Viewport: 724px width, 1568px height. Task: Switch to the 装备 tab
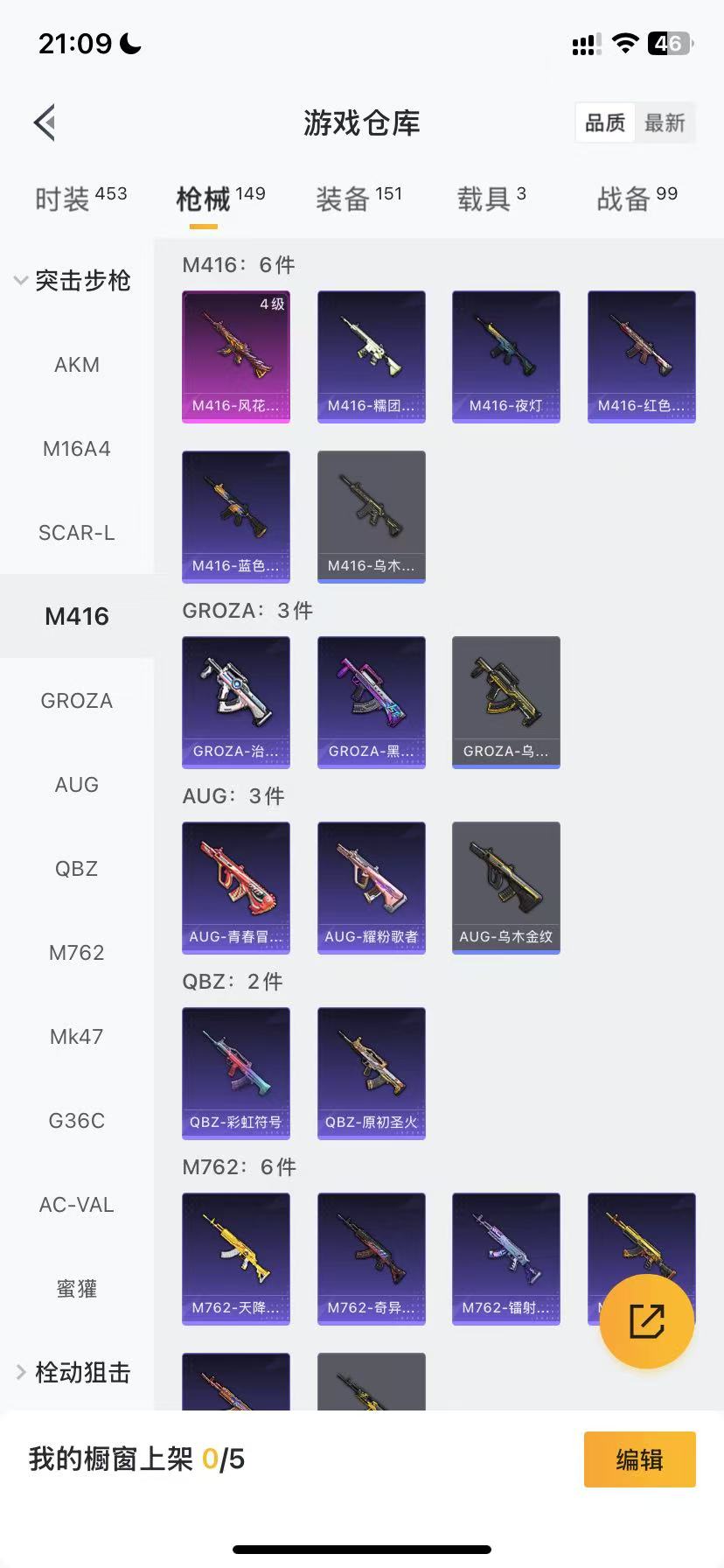tap(359, 199)
